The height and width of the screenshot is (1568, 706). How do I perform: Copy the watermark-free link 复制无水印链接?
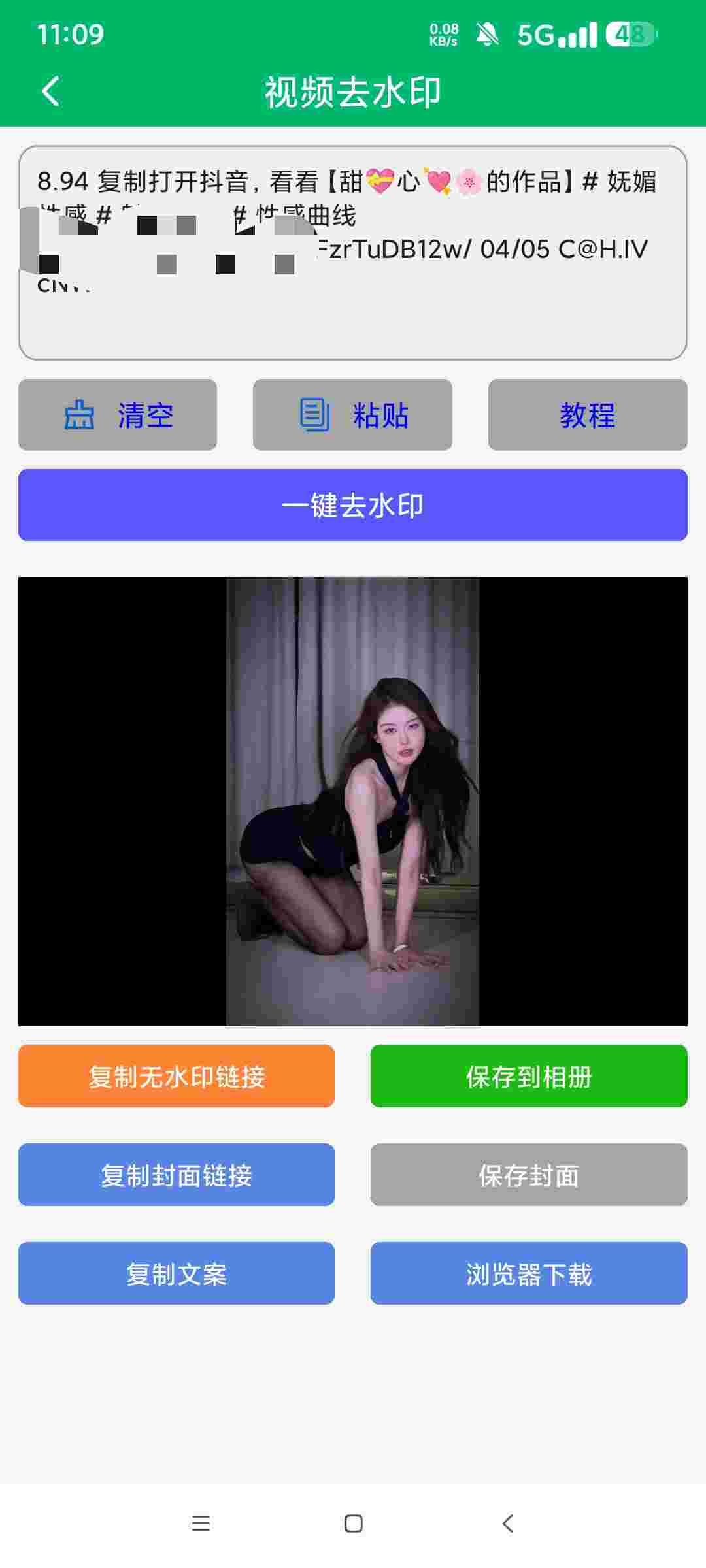click(176, 1076)
